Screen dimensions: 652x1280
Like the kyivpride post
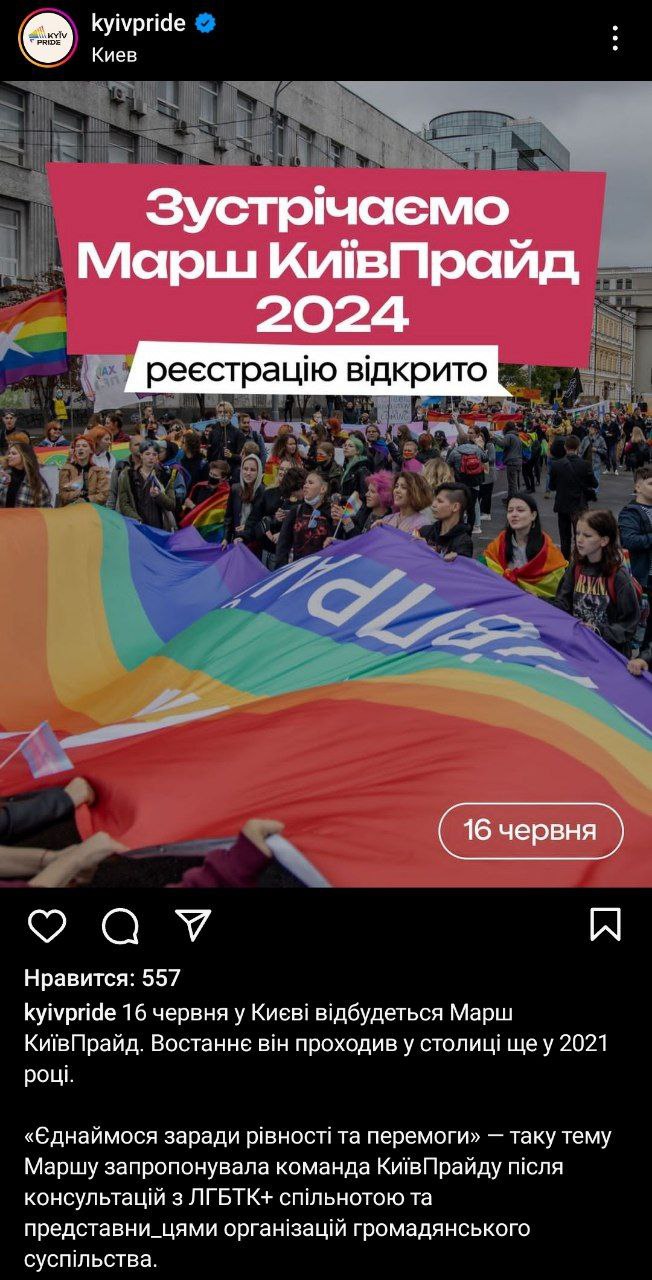click(46, 926)
